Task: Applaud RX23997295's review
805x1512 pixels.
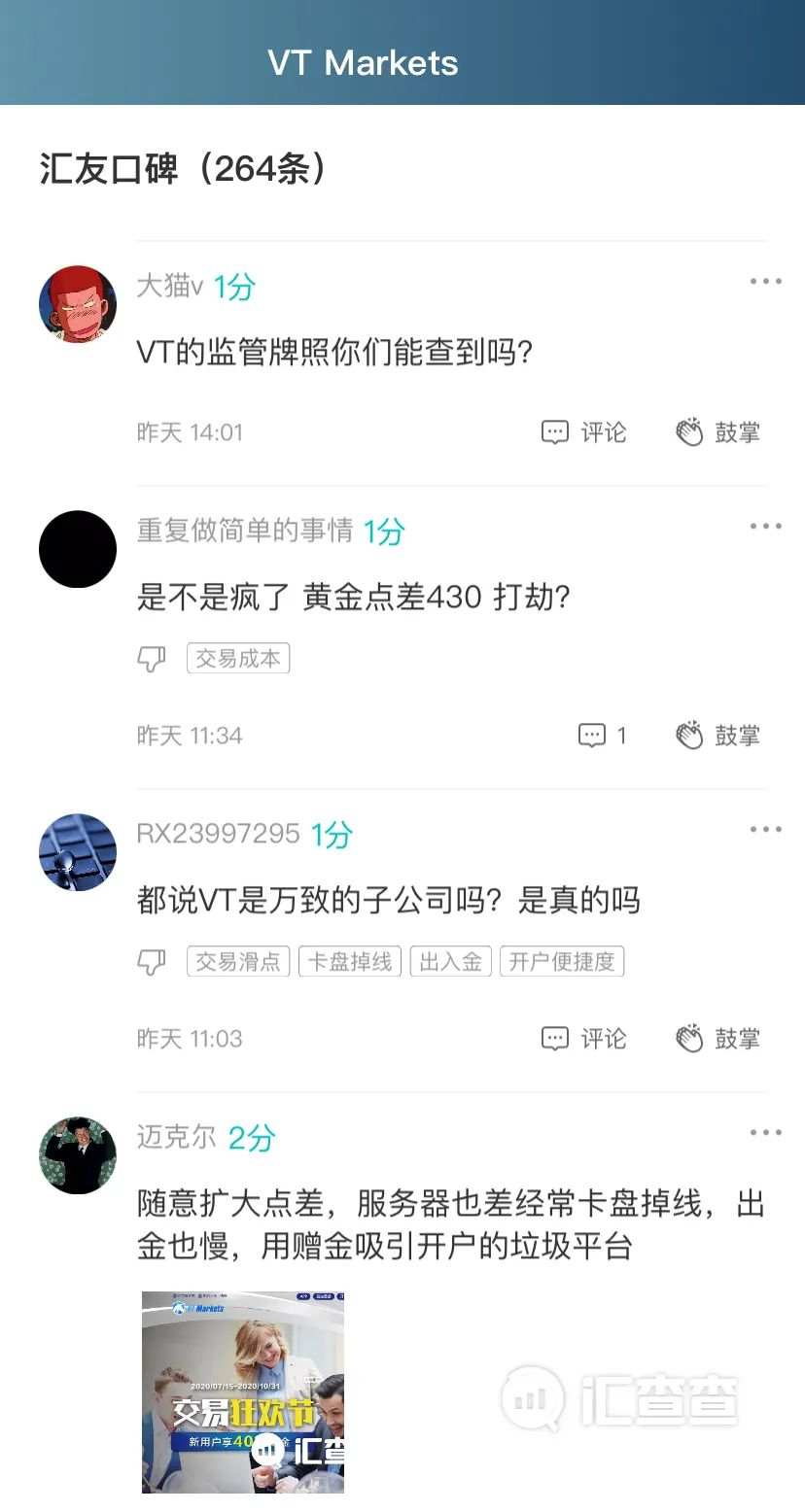Action: (x=717, y=1039)
